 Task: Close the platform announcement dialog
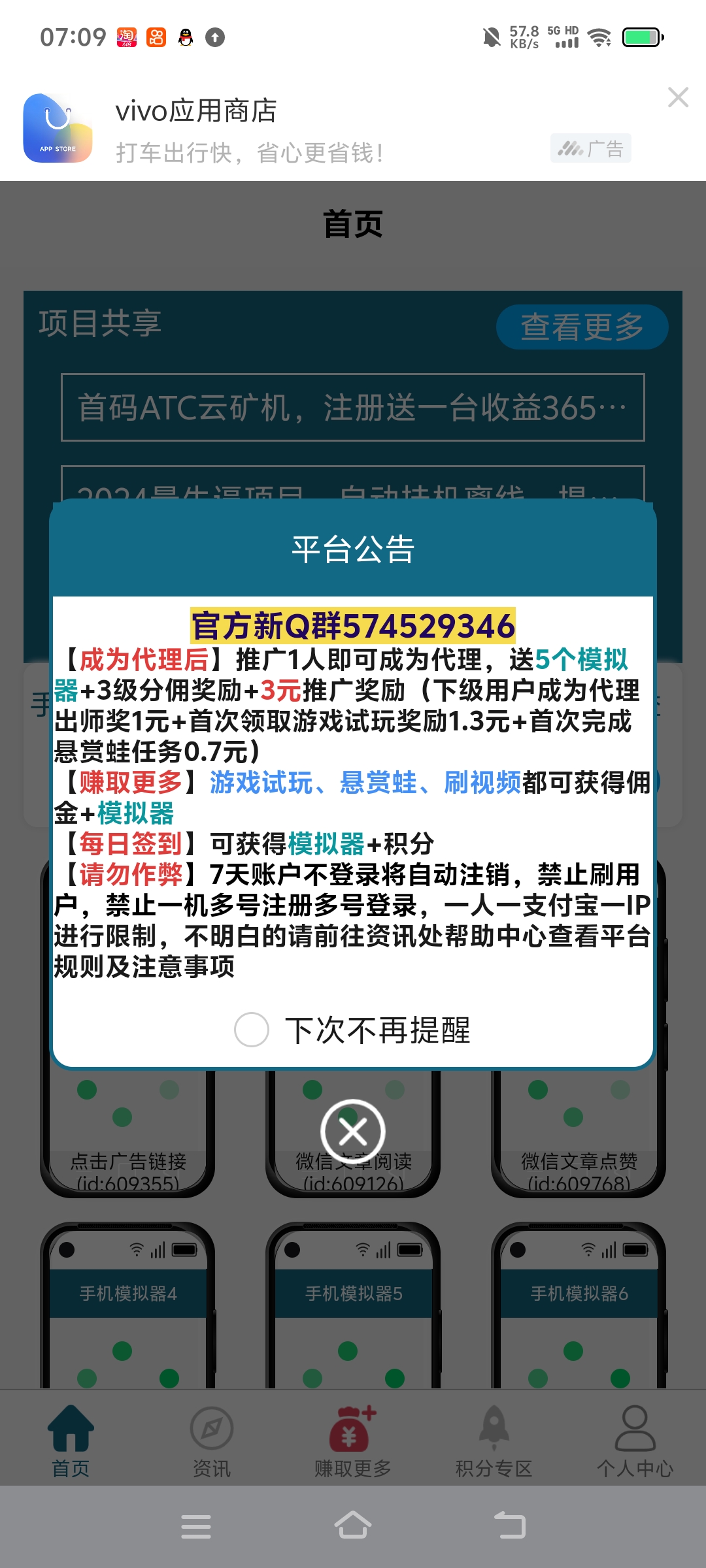(x=353, y=1132)
